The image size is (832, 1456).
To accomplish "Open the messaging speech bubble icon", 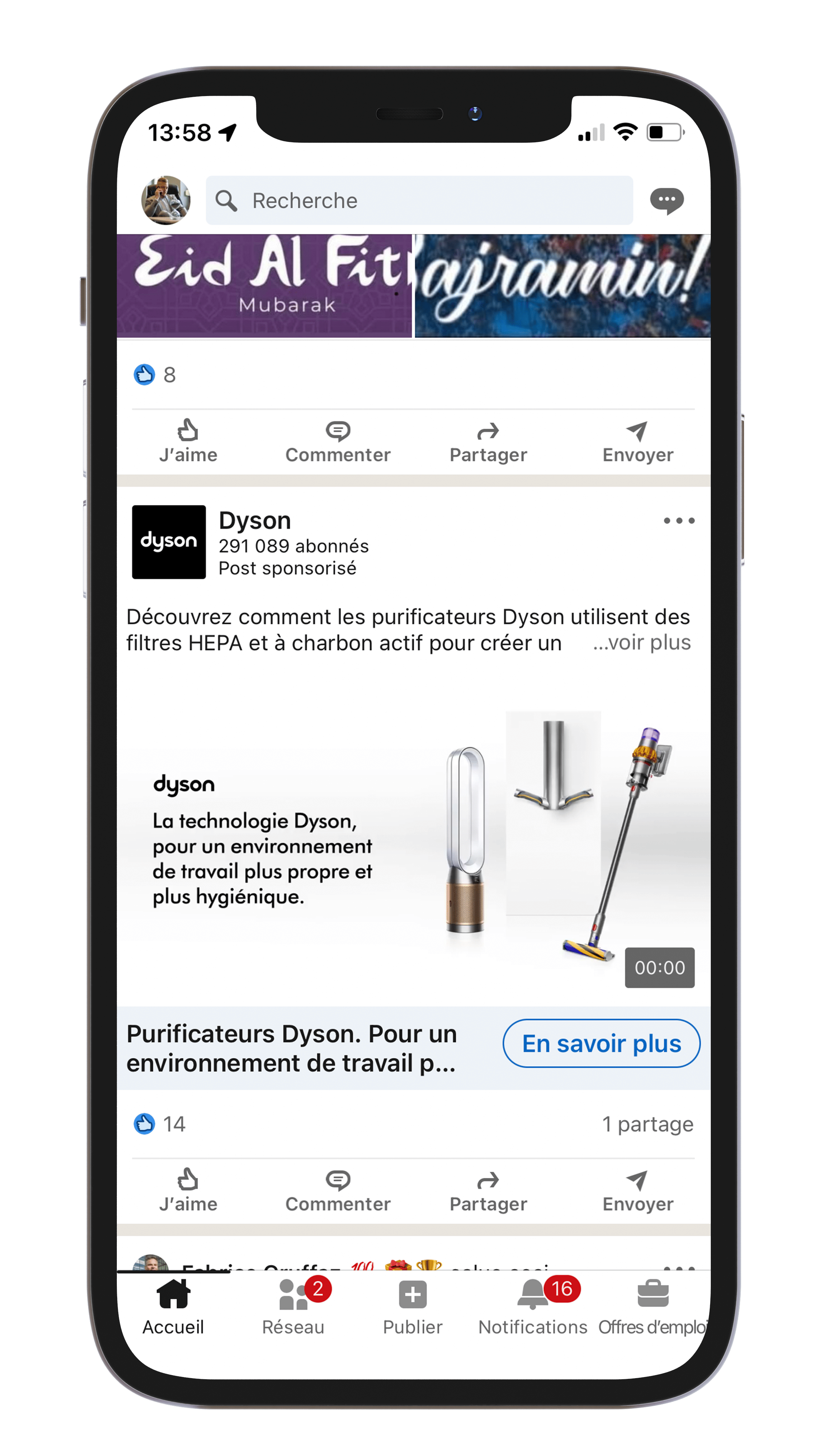I will pyautogui.click(x=666, y=201).
